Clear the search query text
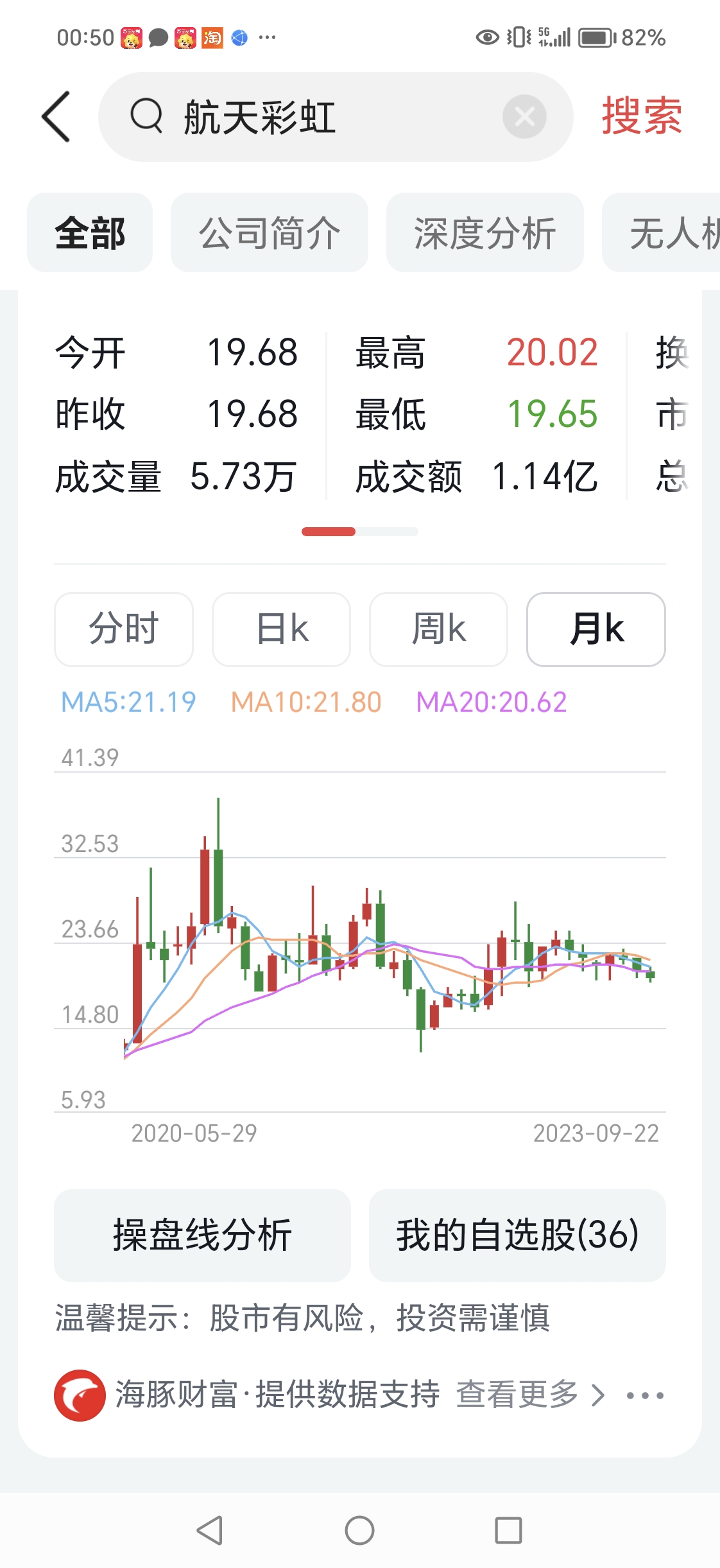The width and height of the screenshot is (720, 1568). click(524, 117)
